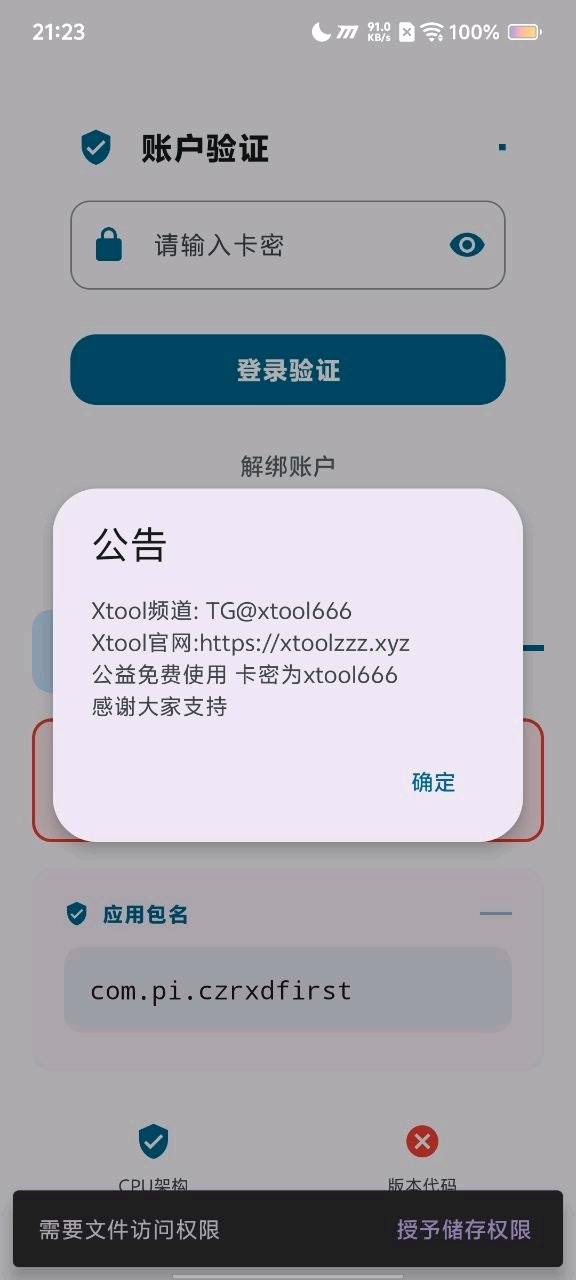Tap 授予储存权限 in the bottom snackbar
576x1280 pixels.
coord(464,1230)
